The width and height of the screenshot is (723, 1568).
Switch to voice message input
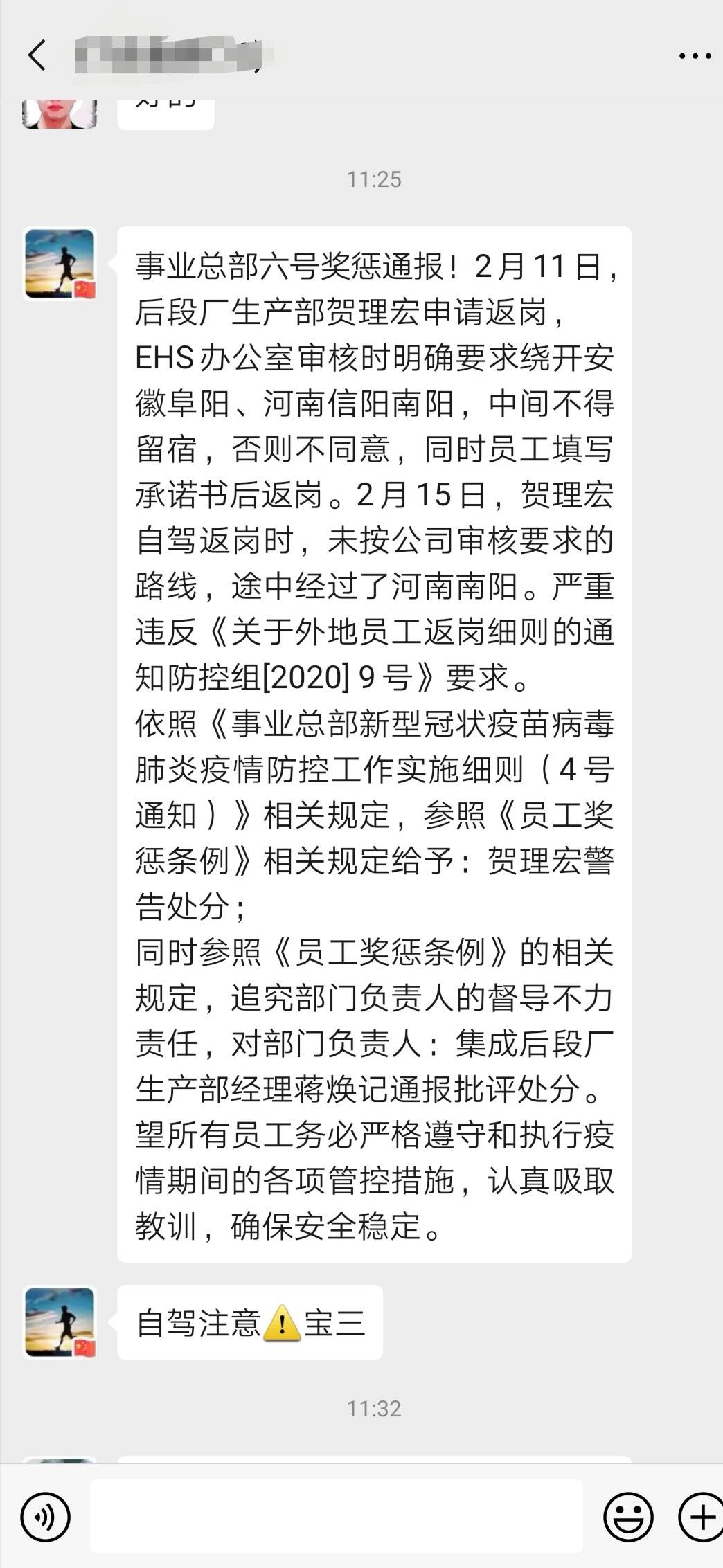click(46, 1517)
